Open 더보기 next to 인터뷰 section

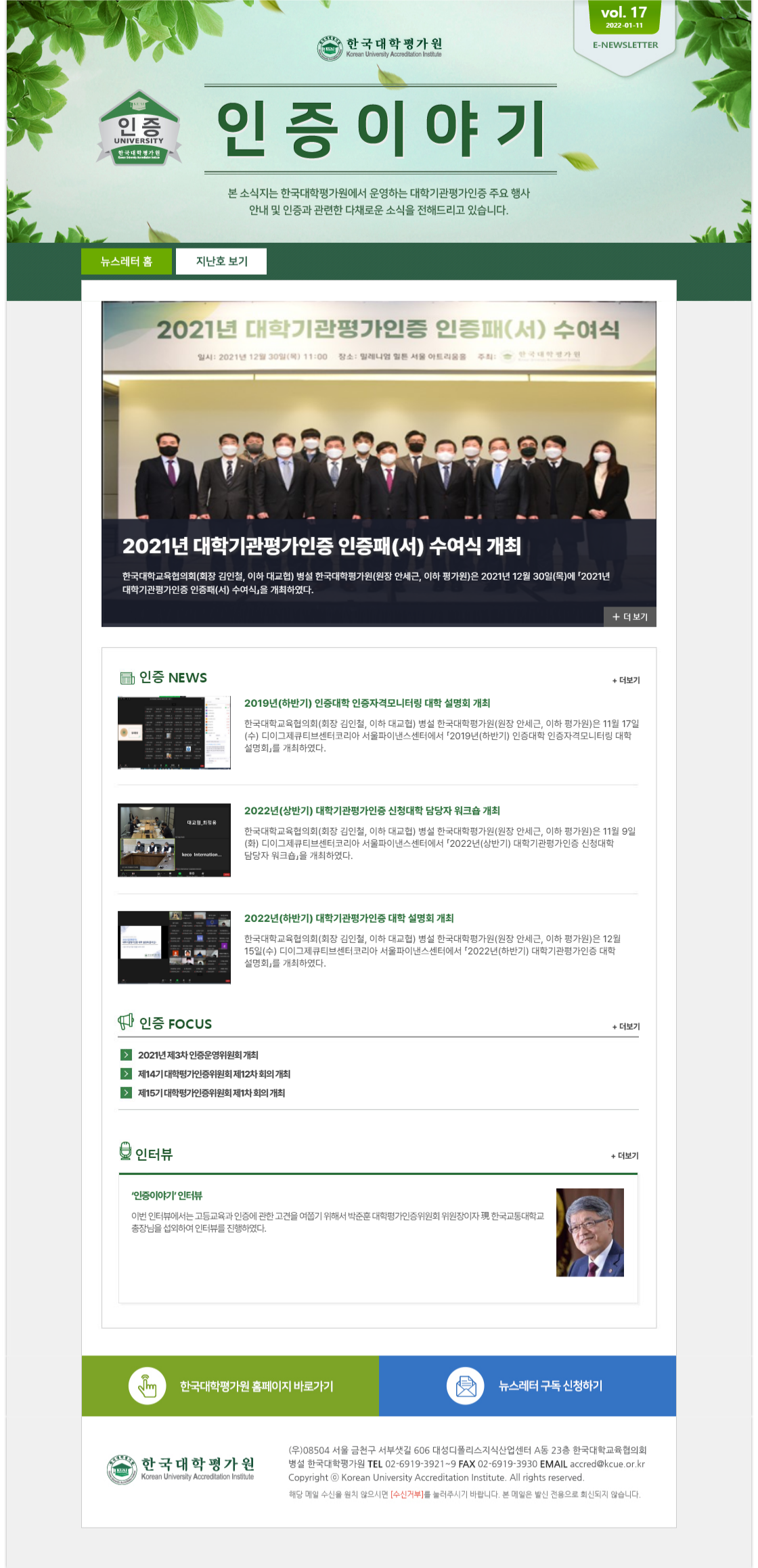tap(625, 1155)
